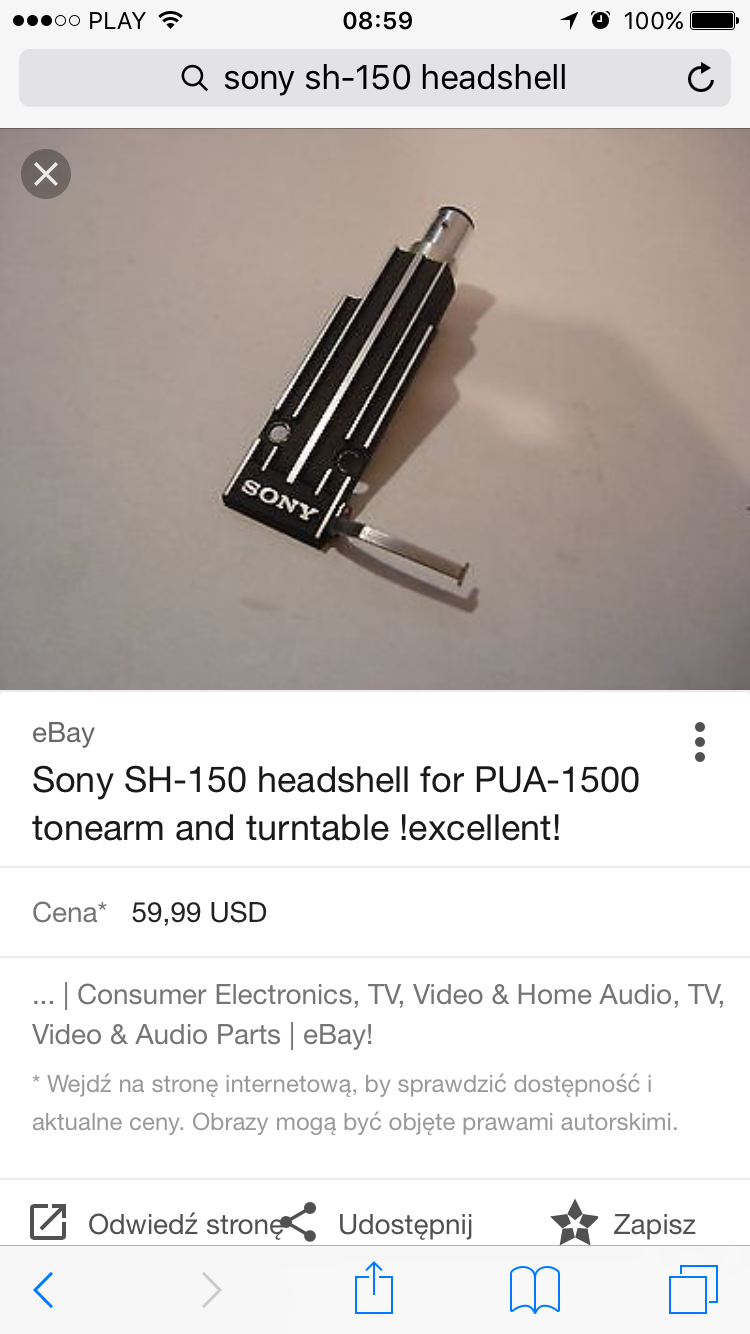The width and height of the screenshot is (750, 1334).
Task: Open the Safari share sheet
Action: click(374, 1289)
